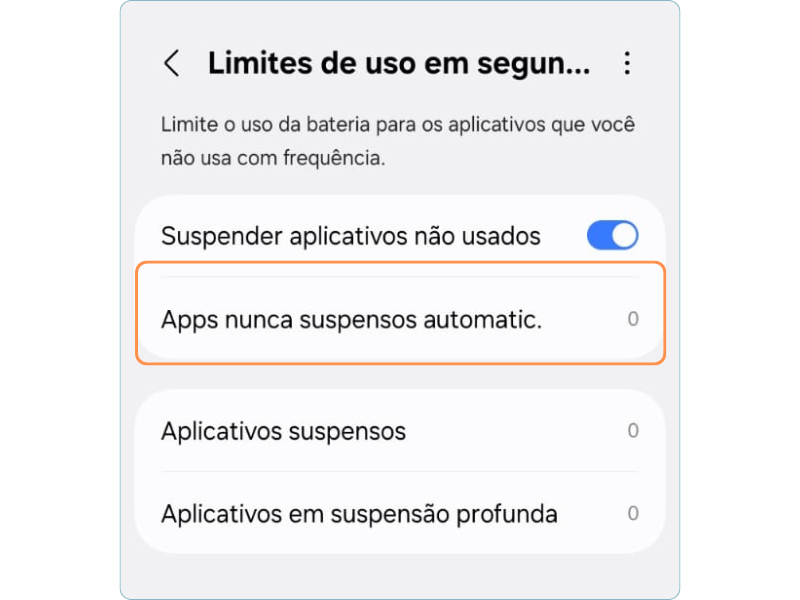800x600 pixels.
Task: Open Aplicativos suspensos
Action: (399, 431)
